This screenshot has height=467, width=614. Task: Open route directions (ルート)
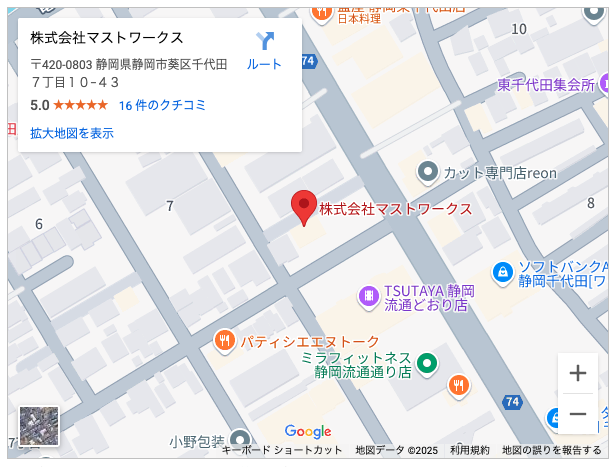pyautogui.click(x=264, y=50)
